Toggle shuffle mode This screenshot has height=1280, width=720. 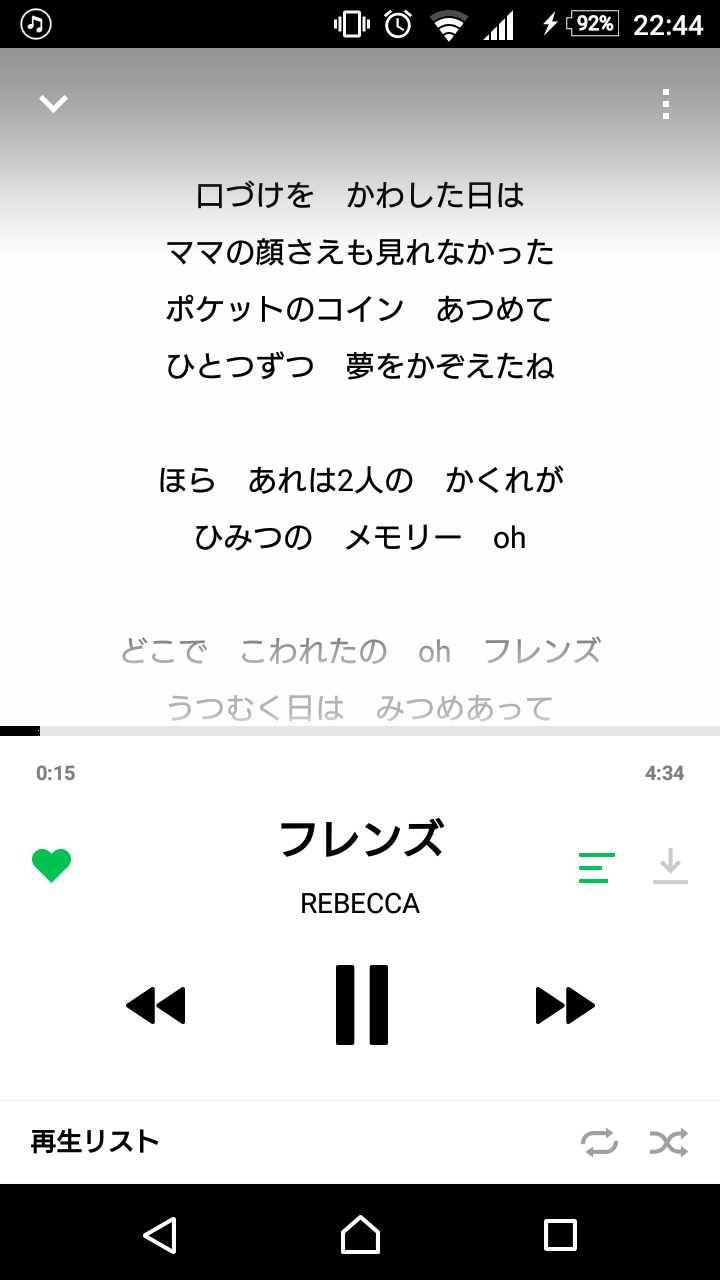click(x=668, y=1142)
